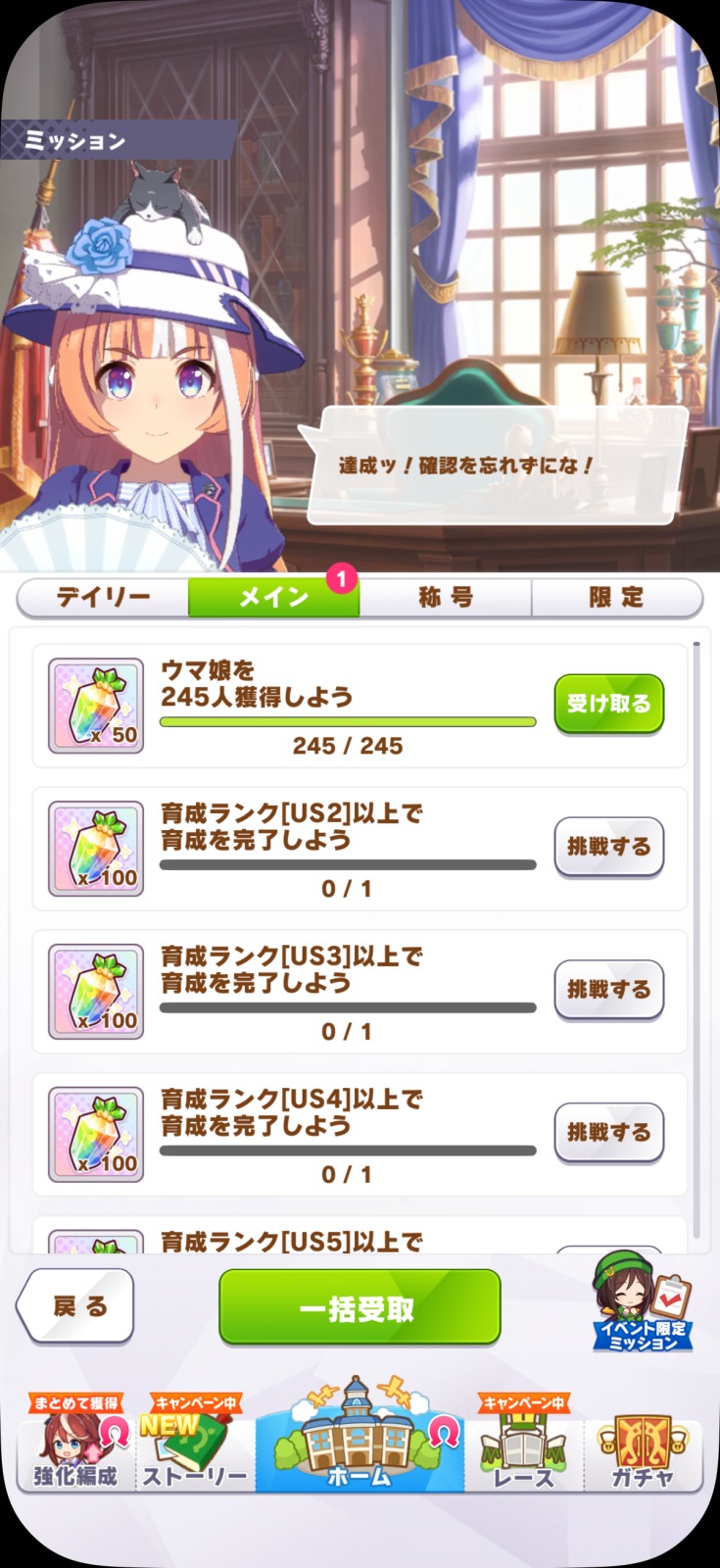Select the メイン missions tab
720x1568 pixels.
tap(274, 597)
